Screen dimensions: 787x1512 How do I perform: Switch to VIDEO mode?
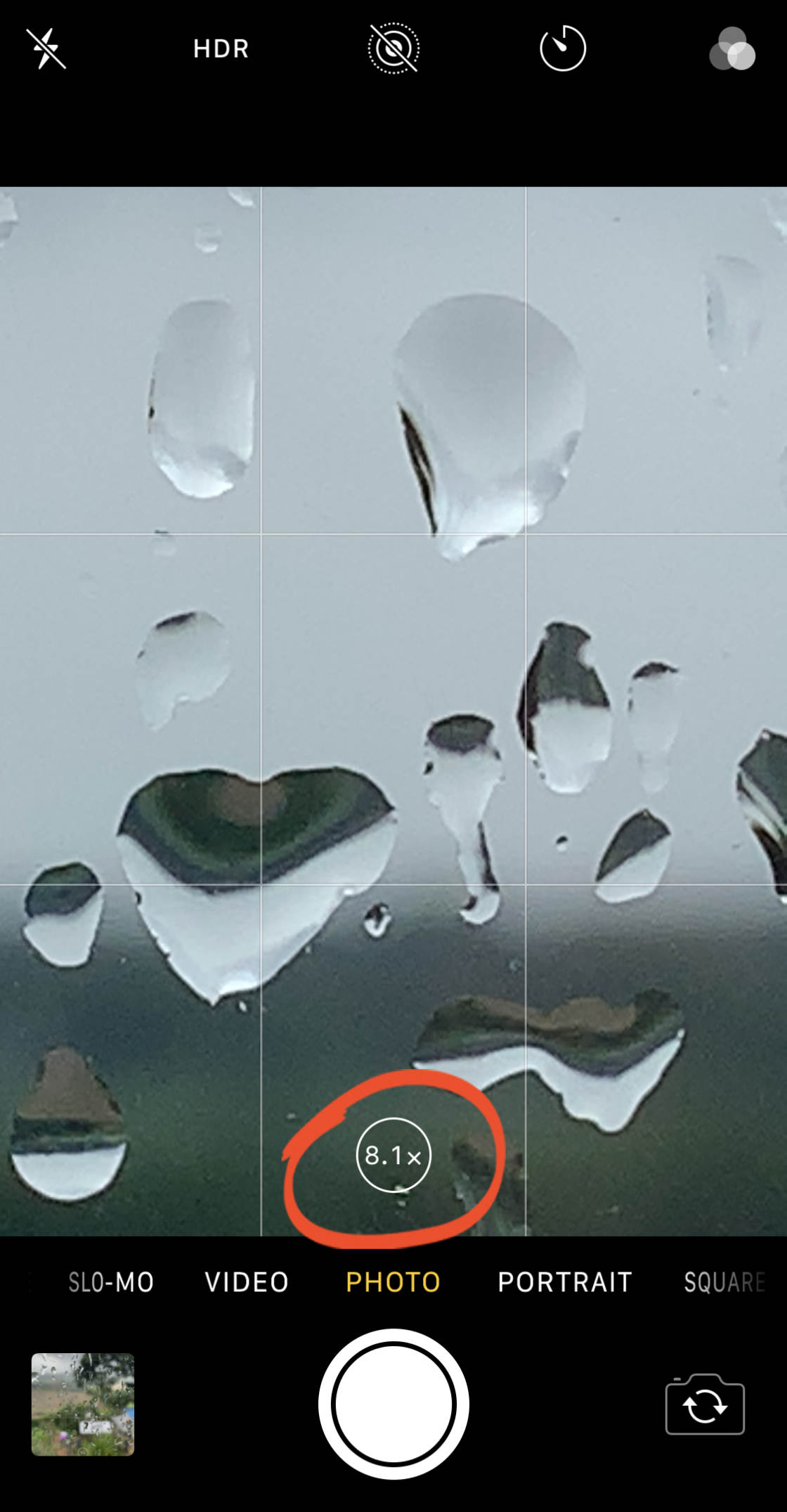click(x=247, y=1282)
